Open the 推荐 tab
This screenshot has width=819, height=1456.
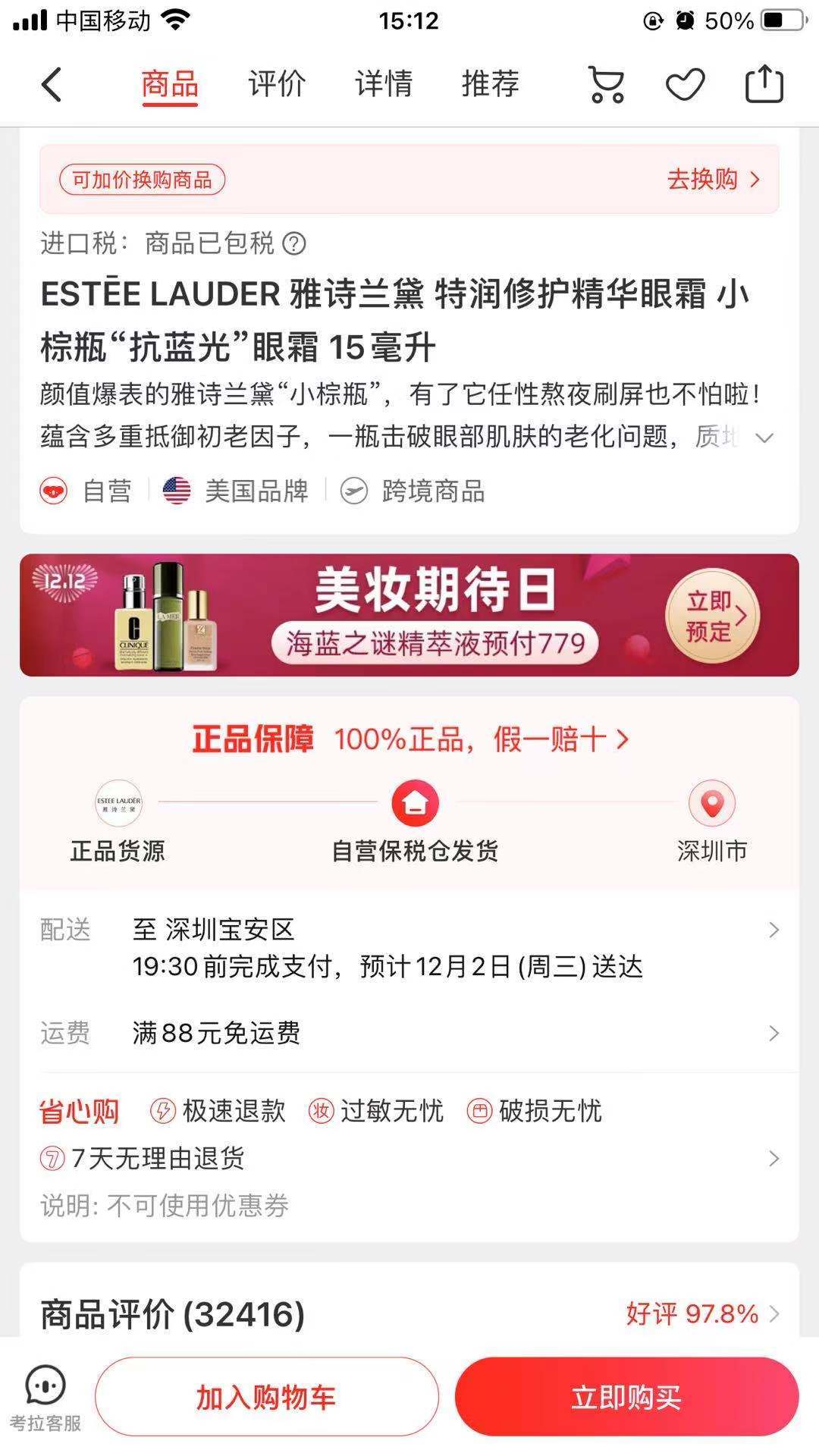point(490,83)
